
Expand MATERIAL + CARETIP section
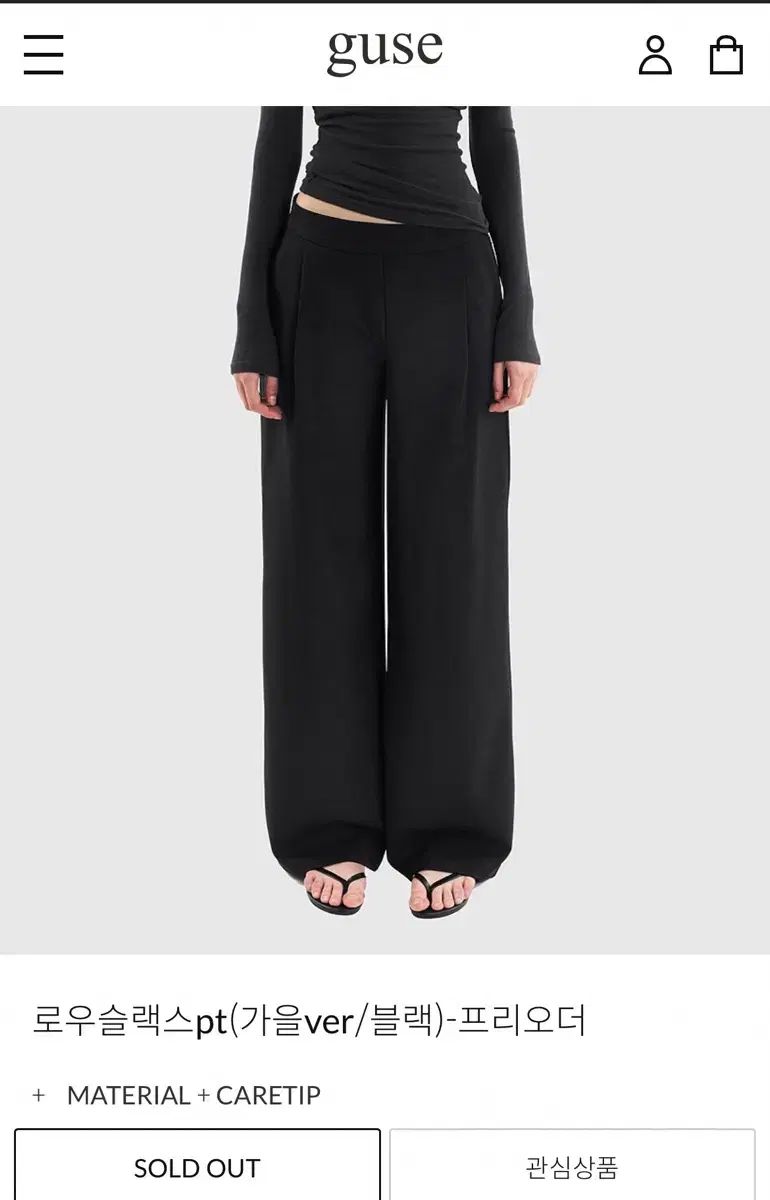[x=177, y=1095]
